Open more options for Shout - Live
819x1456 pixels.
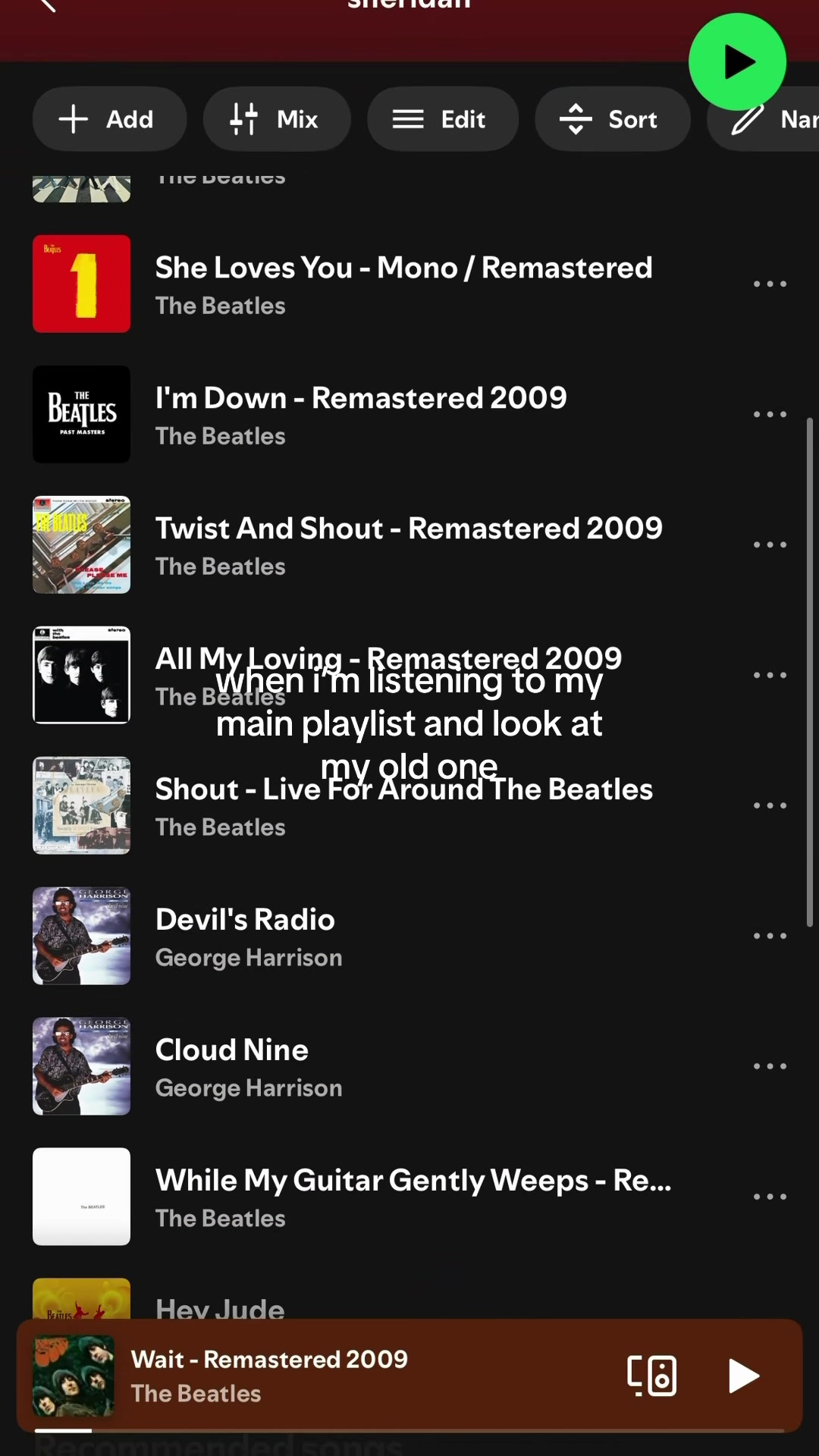pos(770,805)
